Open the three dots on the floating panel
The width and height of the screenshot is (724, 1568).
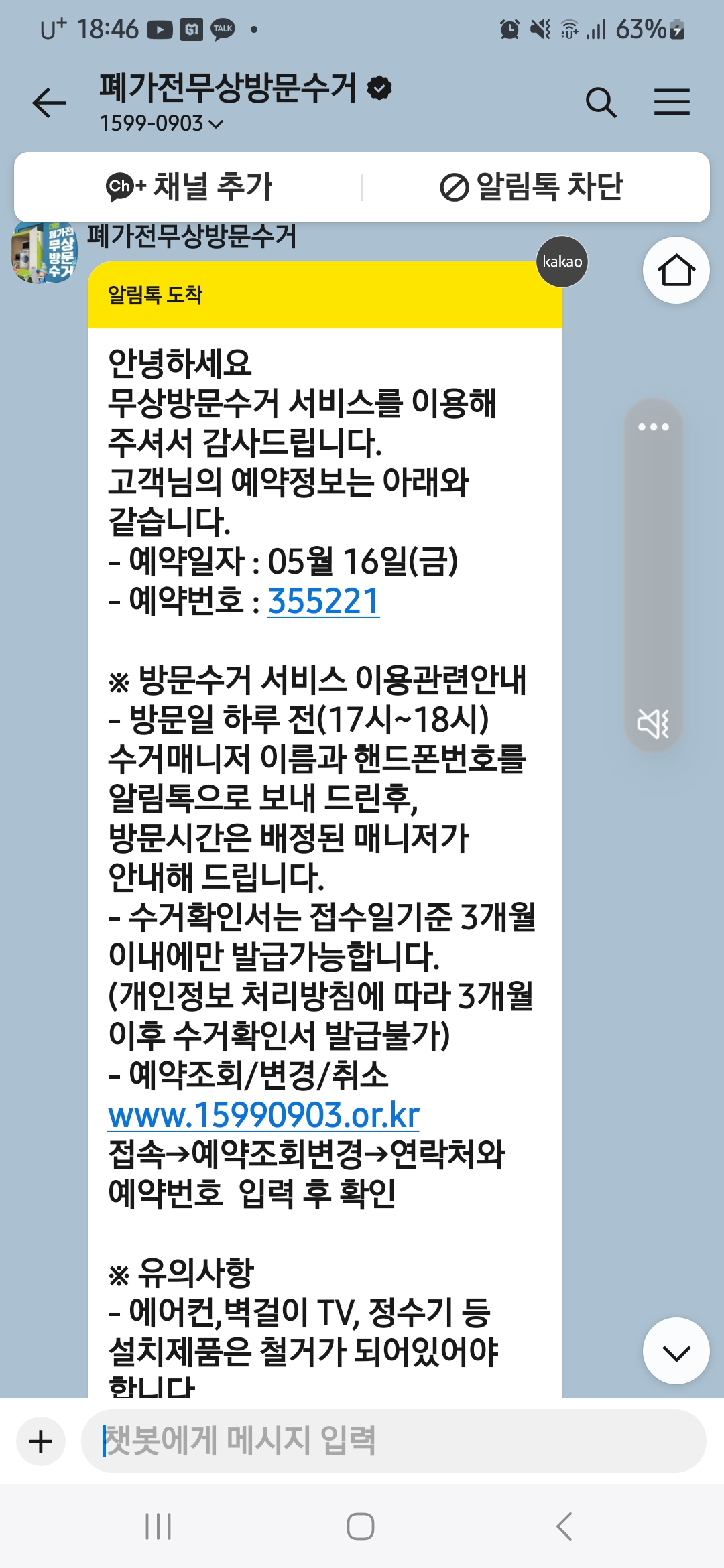tap(653, 427)
